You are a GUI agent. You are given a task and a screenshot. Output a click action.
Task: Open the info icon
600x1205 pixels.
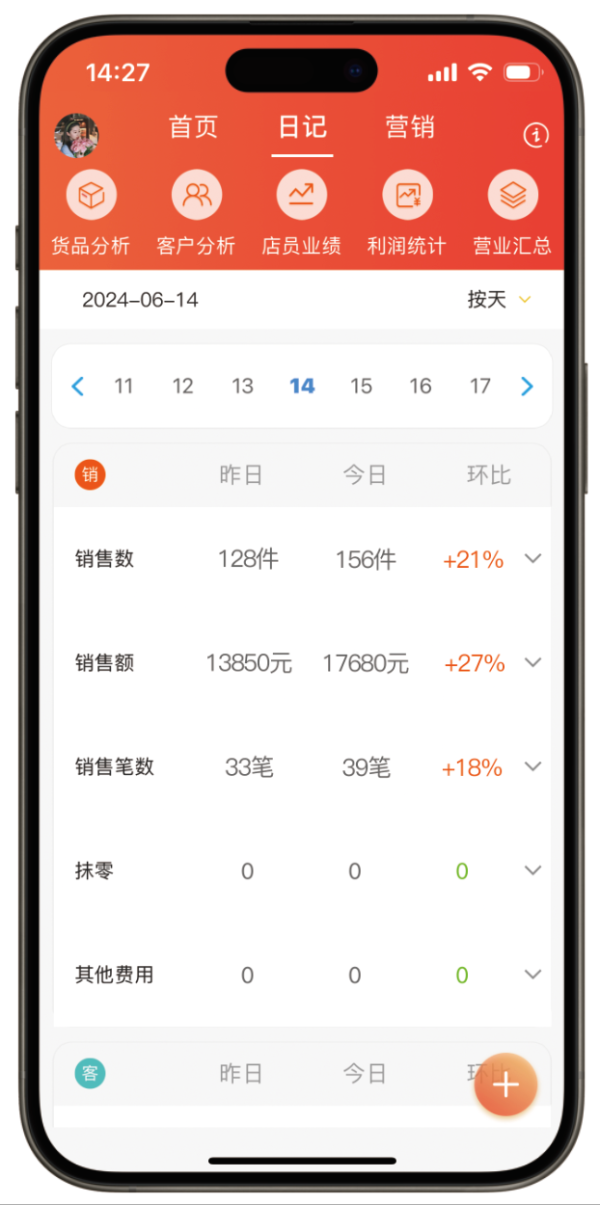pos(536,135)
